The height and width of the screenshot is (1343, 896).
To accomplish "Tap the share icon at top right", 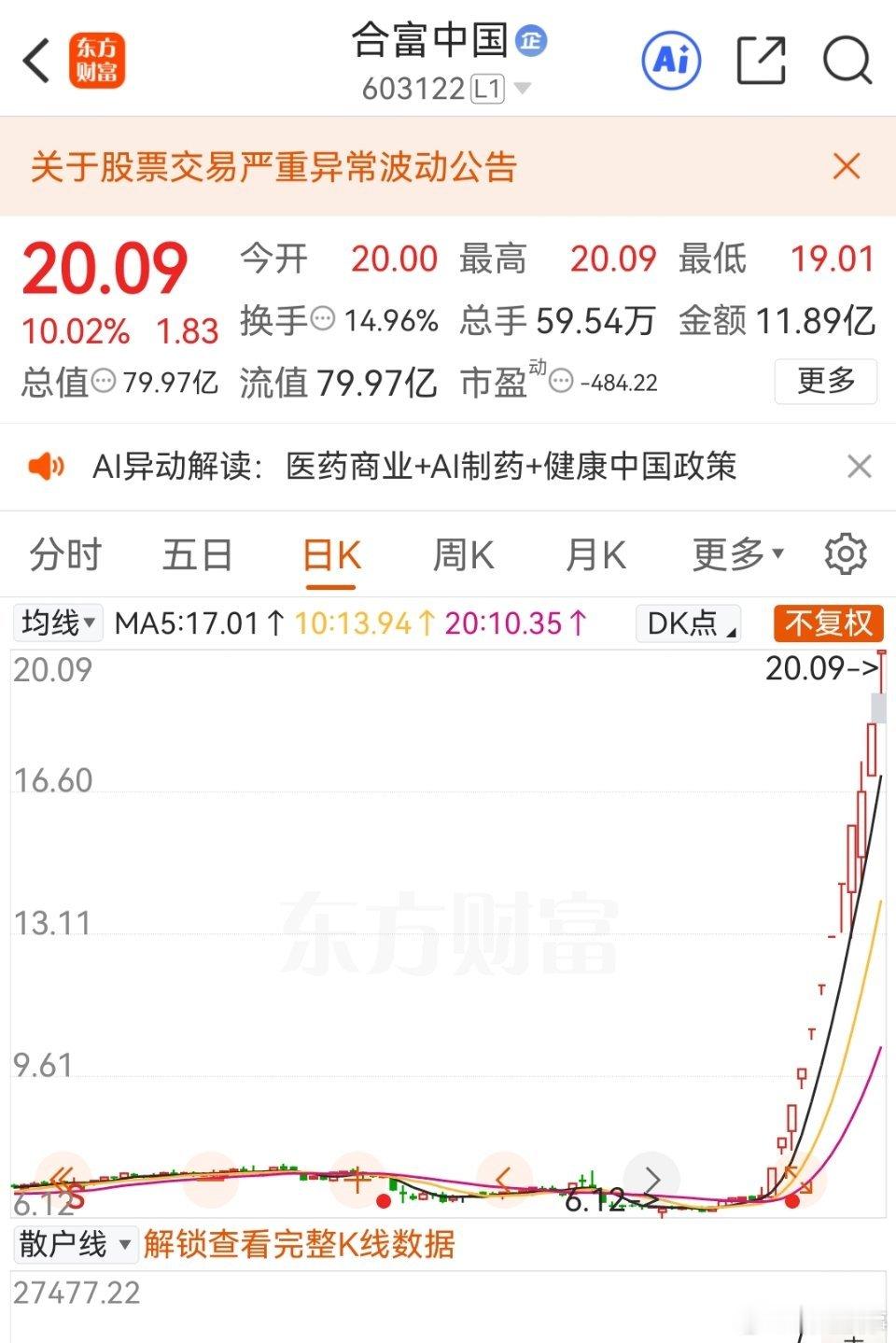I will coord(762,59).
